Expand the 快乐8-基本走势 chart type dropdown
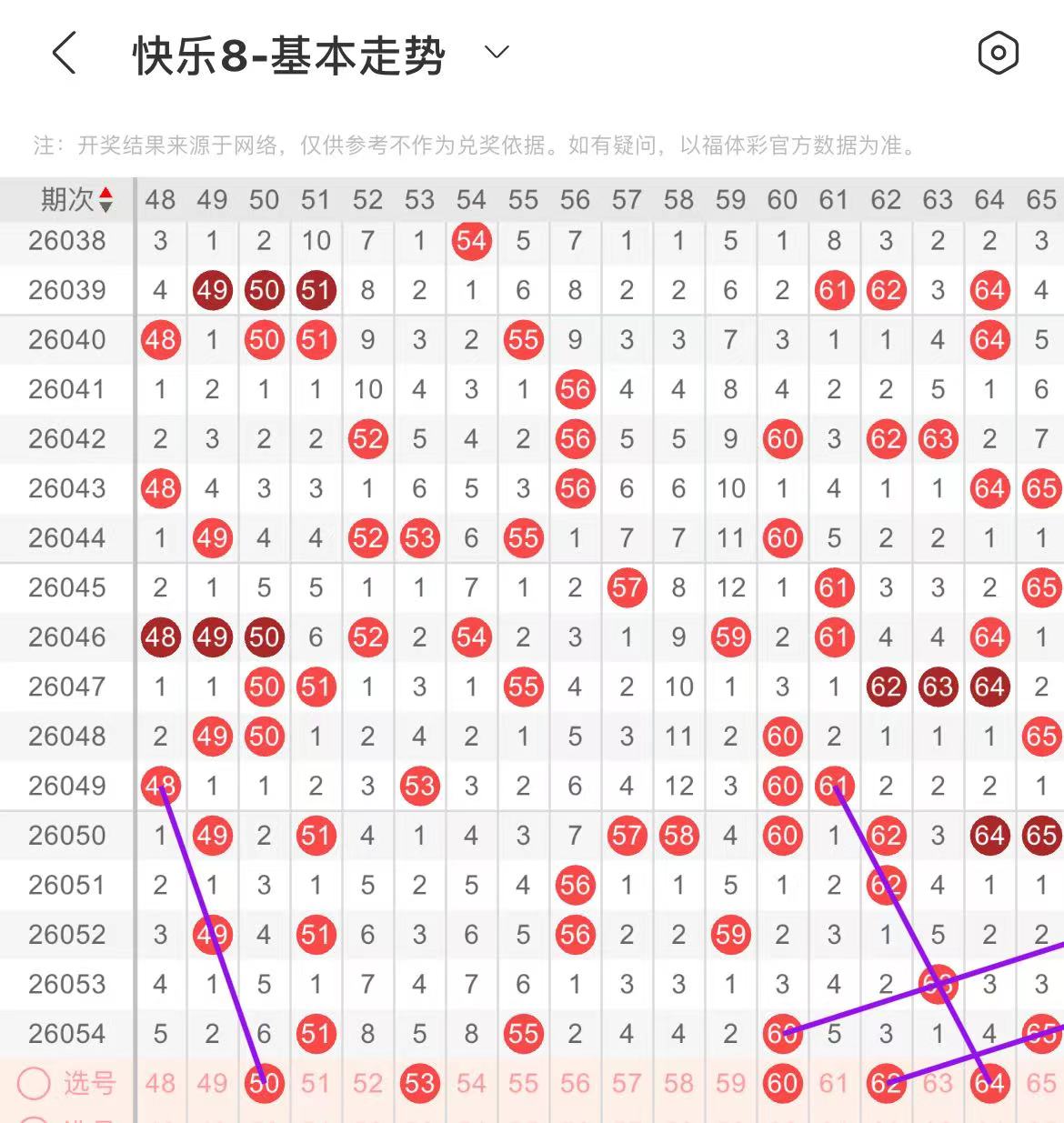1064x1123 pixels. click(x=497, y=53)
